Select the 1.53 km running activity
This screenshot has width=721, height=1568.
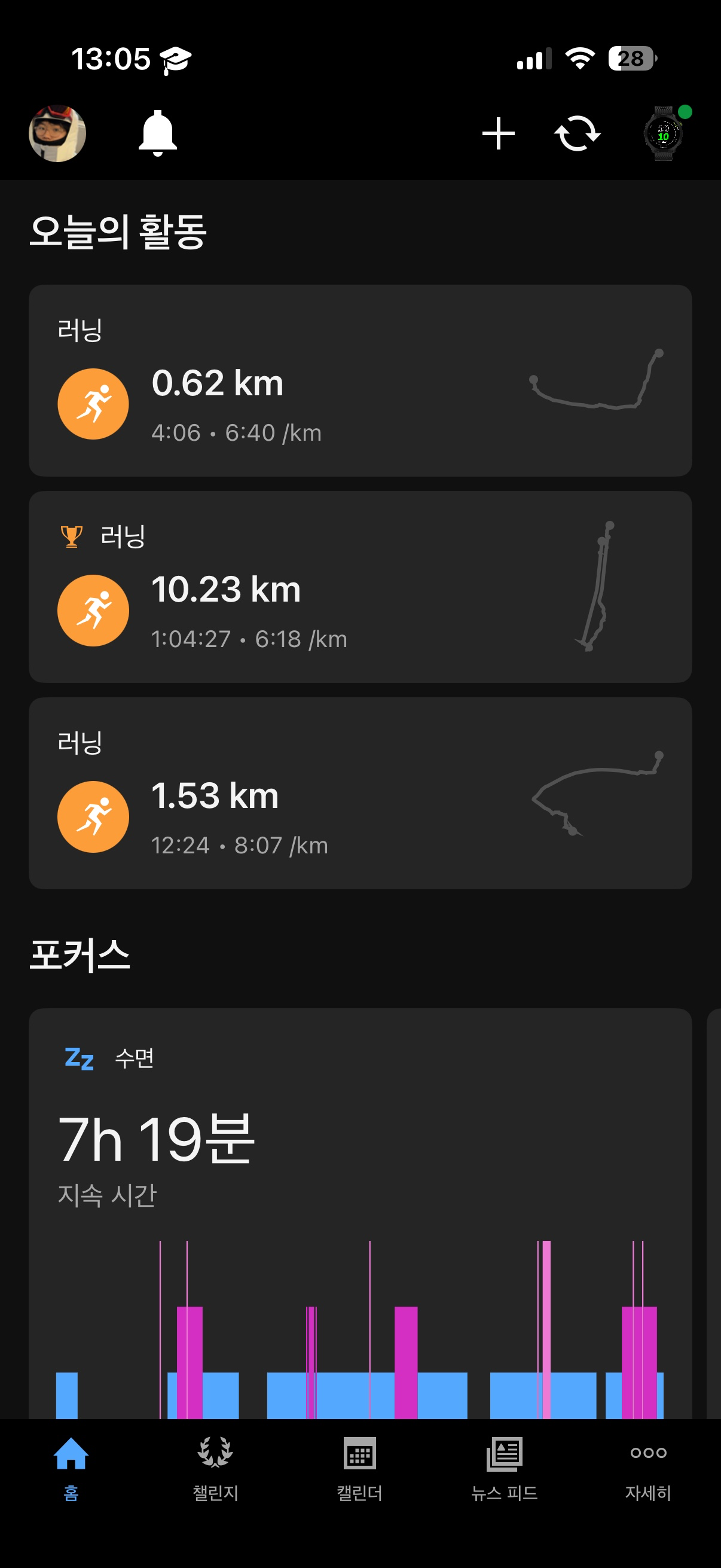pos(360,793)
